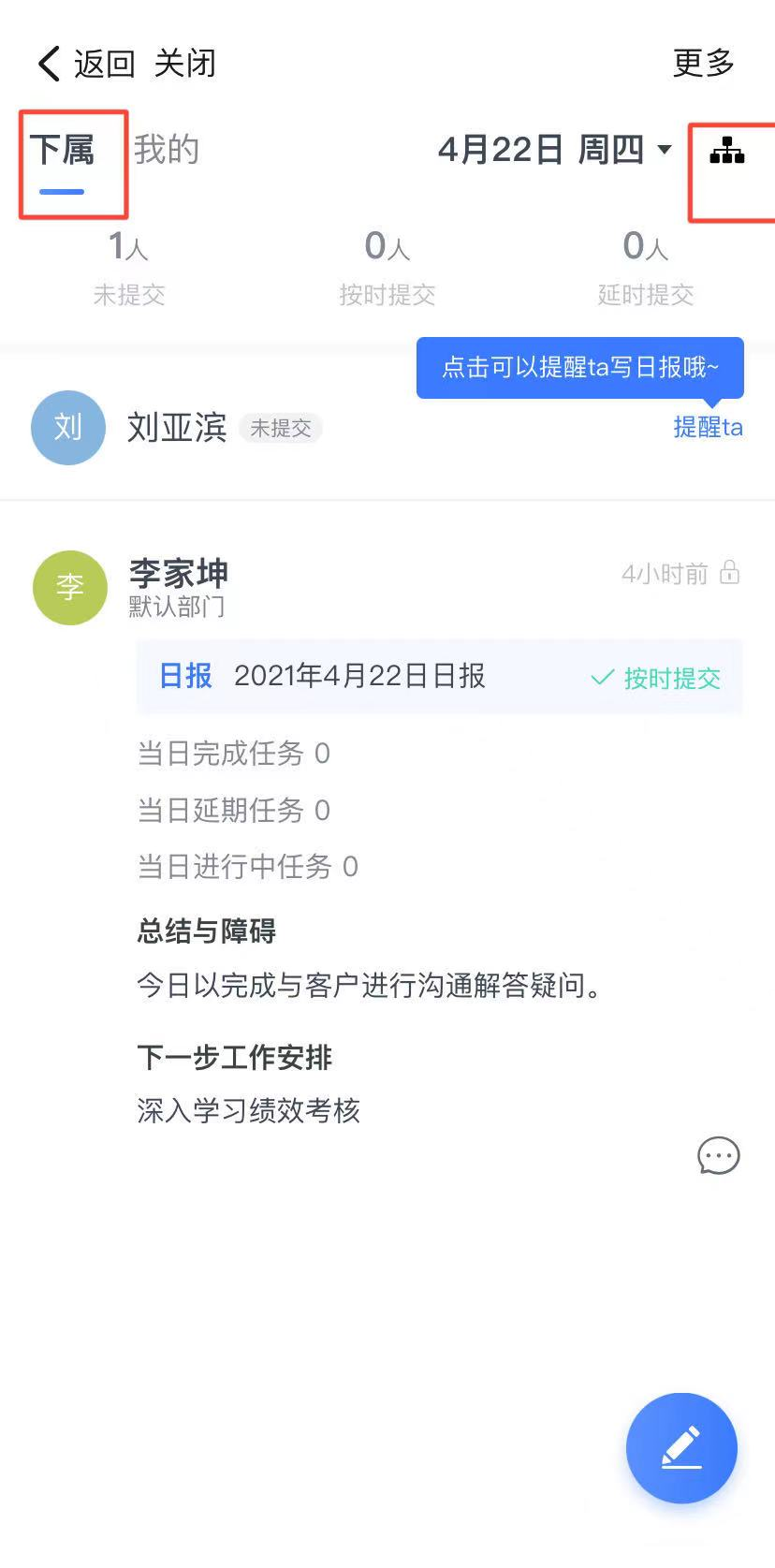Go back using the 返回 arrow

click(84, 64)
